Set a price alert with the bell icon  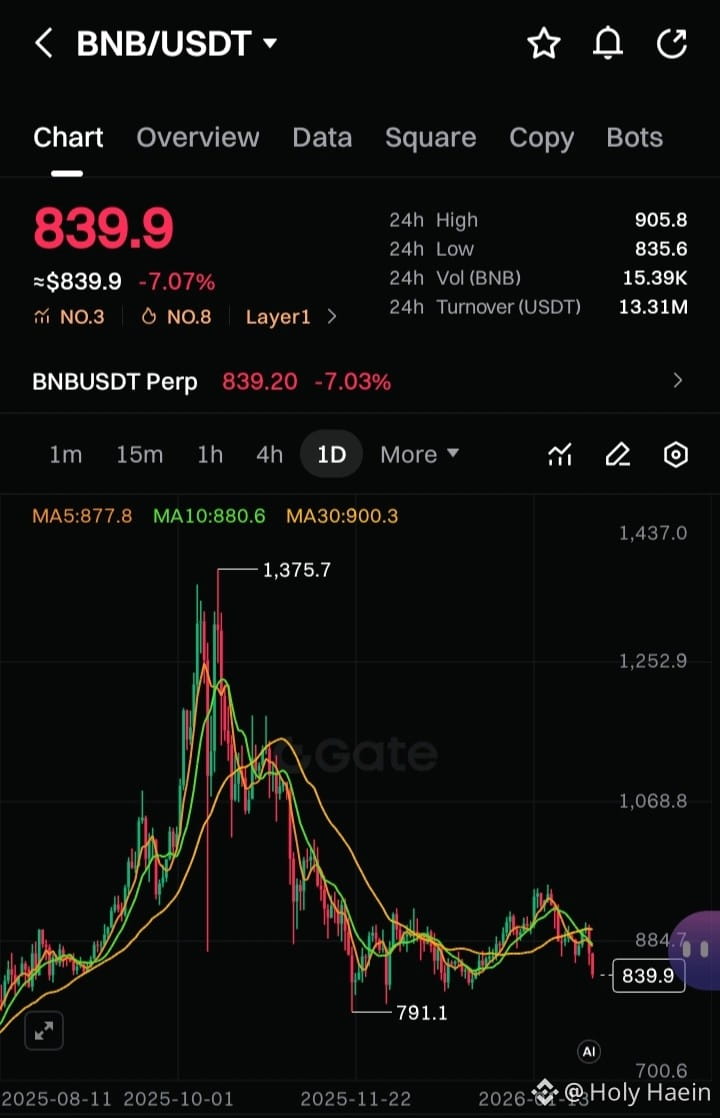608,44
